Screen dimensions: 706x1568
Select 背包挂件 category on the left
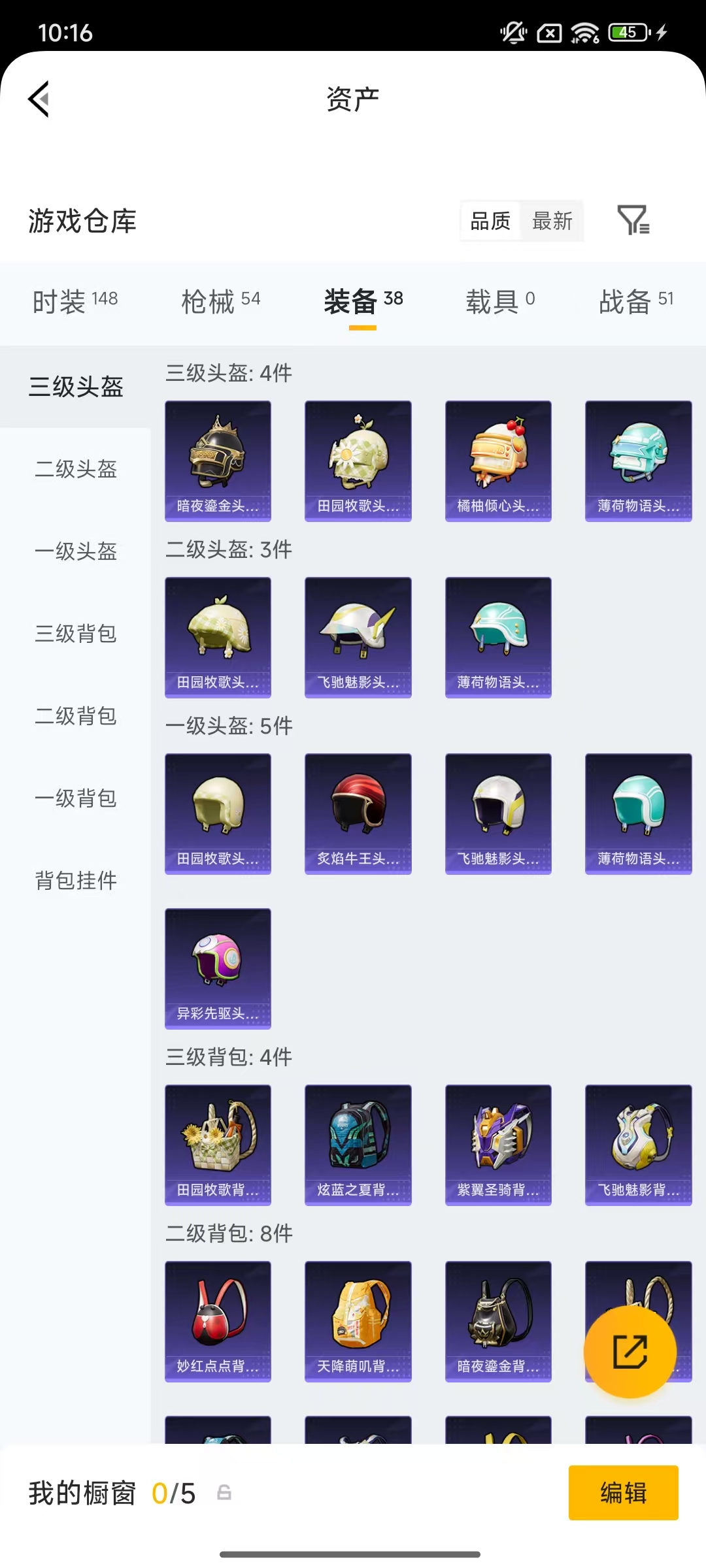[x=76, y=881]
